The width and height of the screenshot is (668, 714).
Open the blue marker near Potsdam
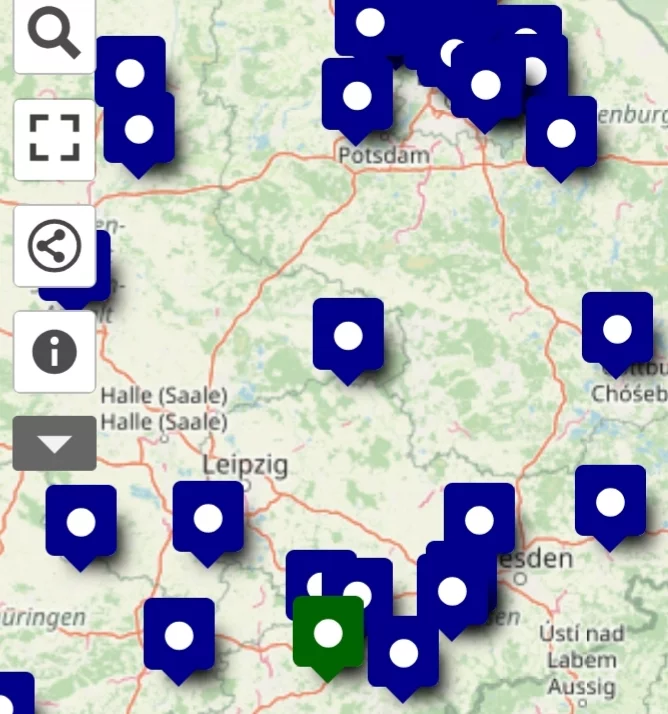(357, 96)
